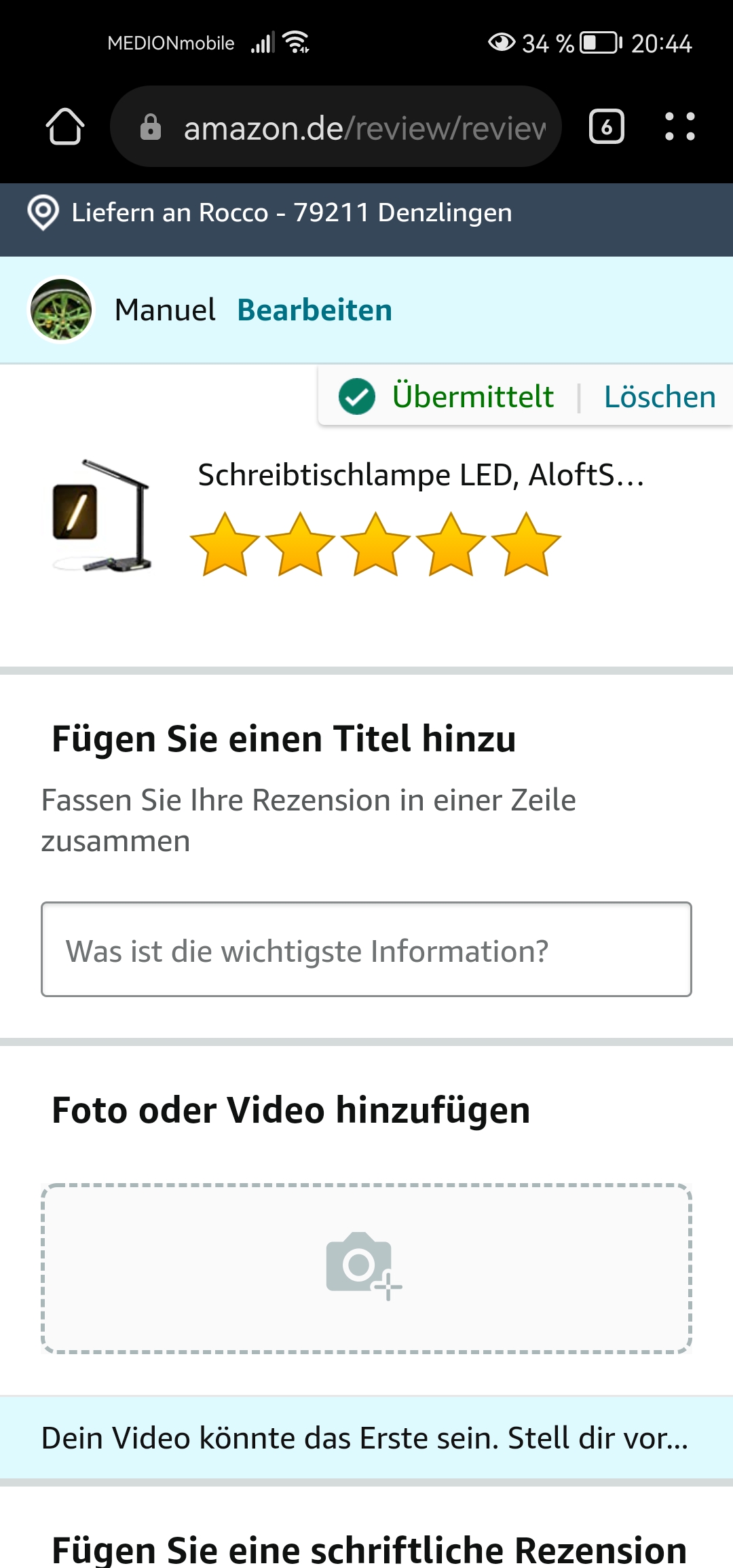Open the Schreibtischlampe LED product
This screenshot has height=1568, width=733.
click(420, 475)
